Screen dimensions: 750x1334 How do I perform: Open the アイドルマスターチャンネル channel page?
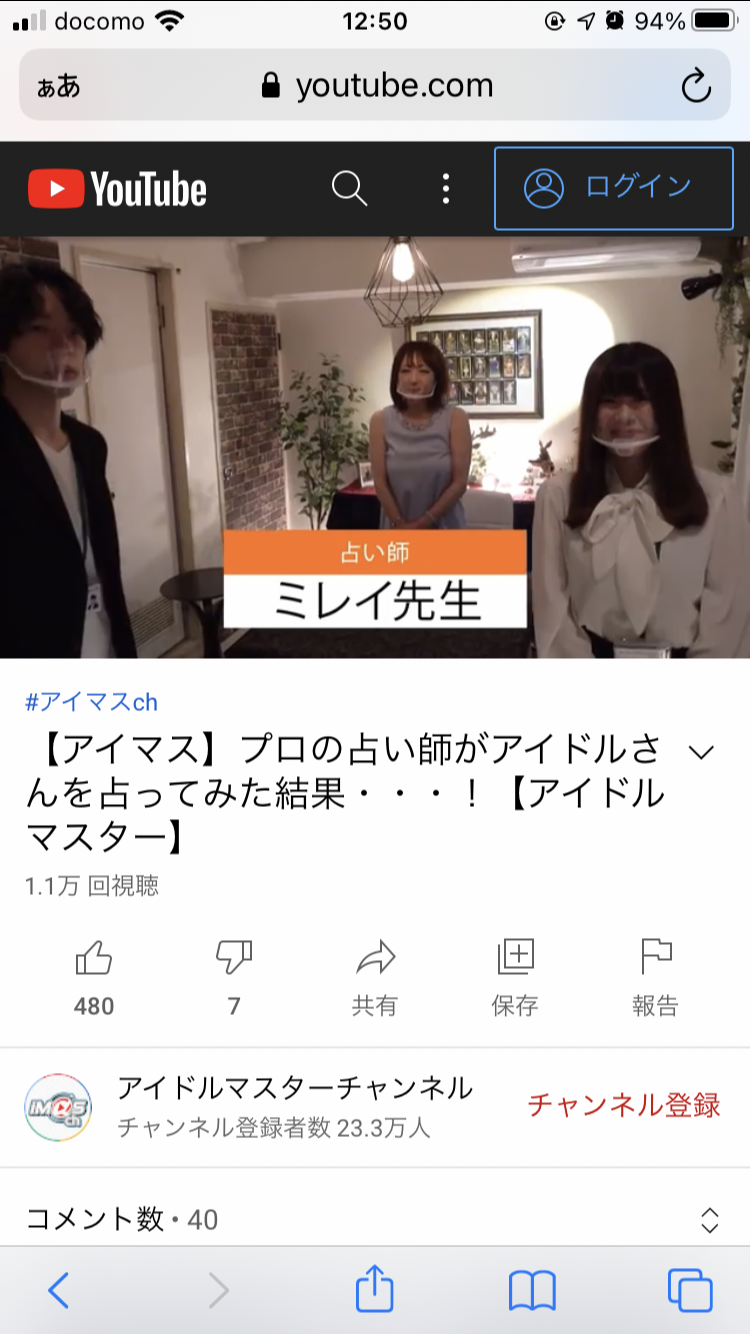[x=295, y=1087]
